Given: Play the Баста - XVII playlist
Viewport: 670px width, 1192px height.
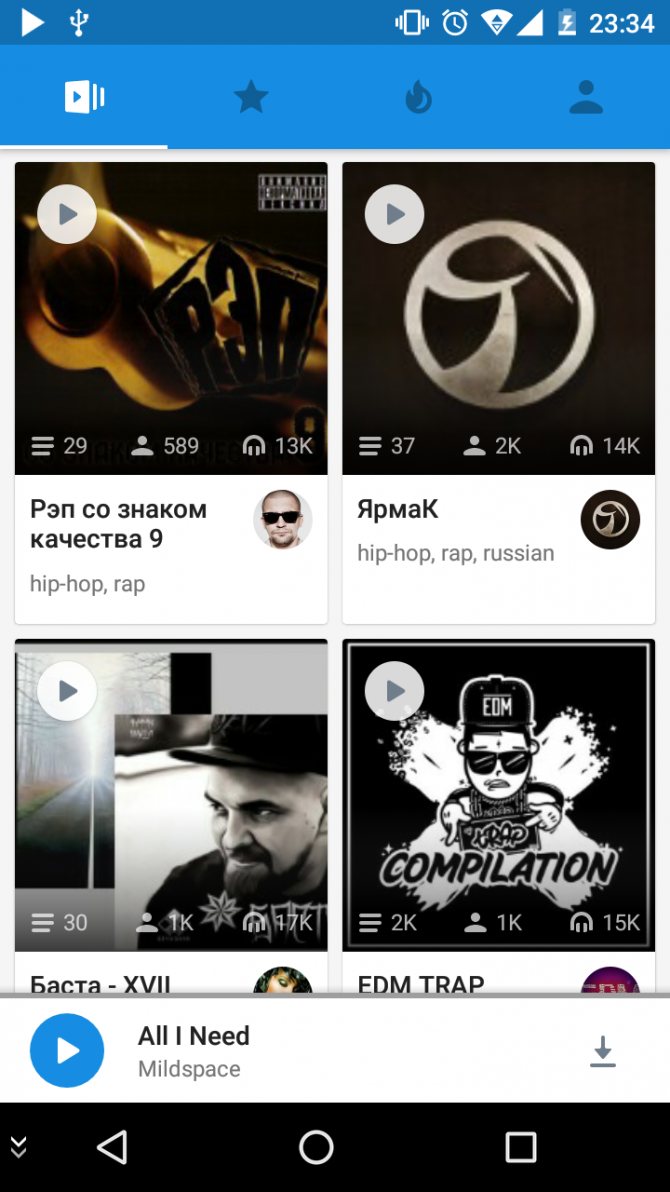Looking at the screenshot, I should click(67, 691).
